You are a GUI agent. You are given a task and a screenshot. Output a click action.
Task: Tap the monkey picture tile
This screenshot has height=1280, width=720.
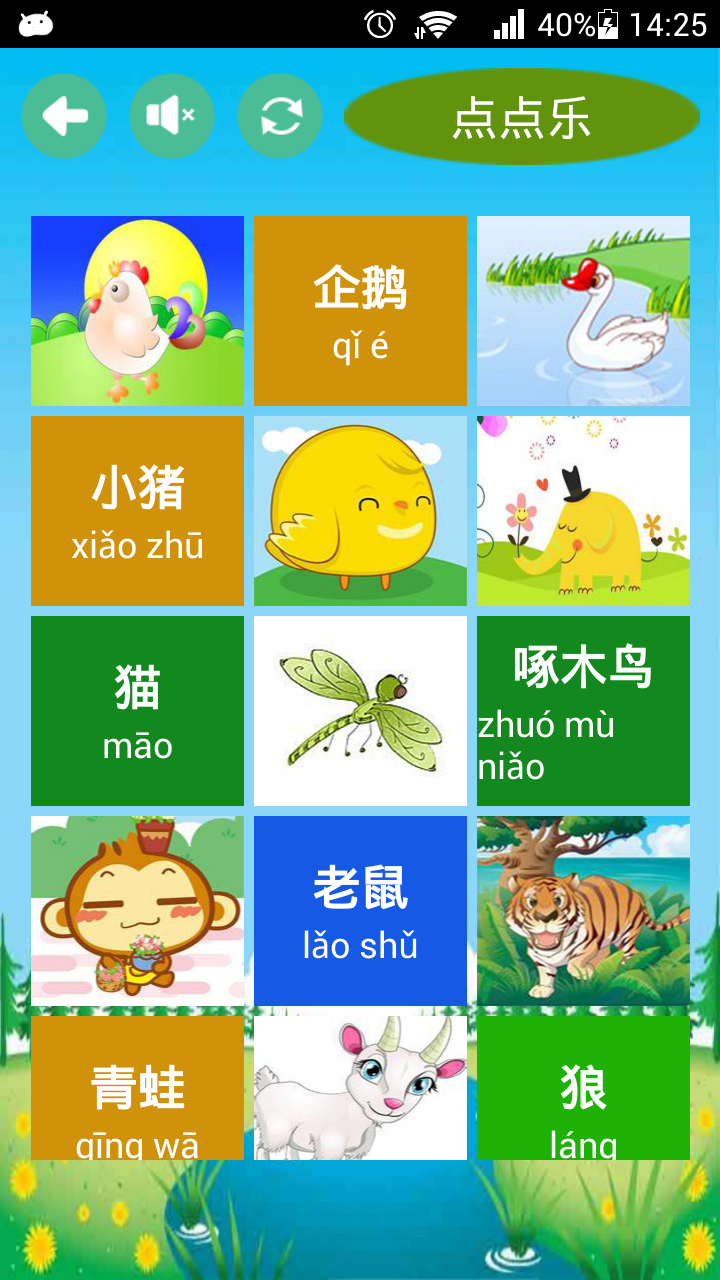(137, 911)
